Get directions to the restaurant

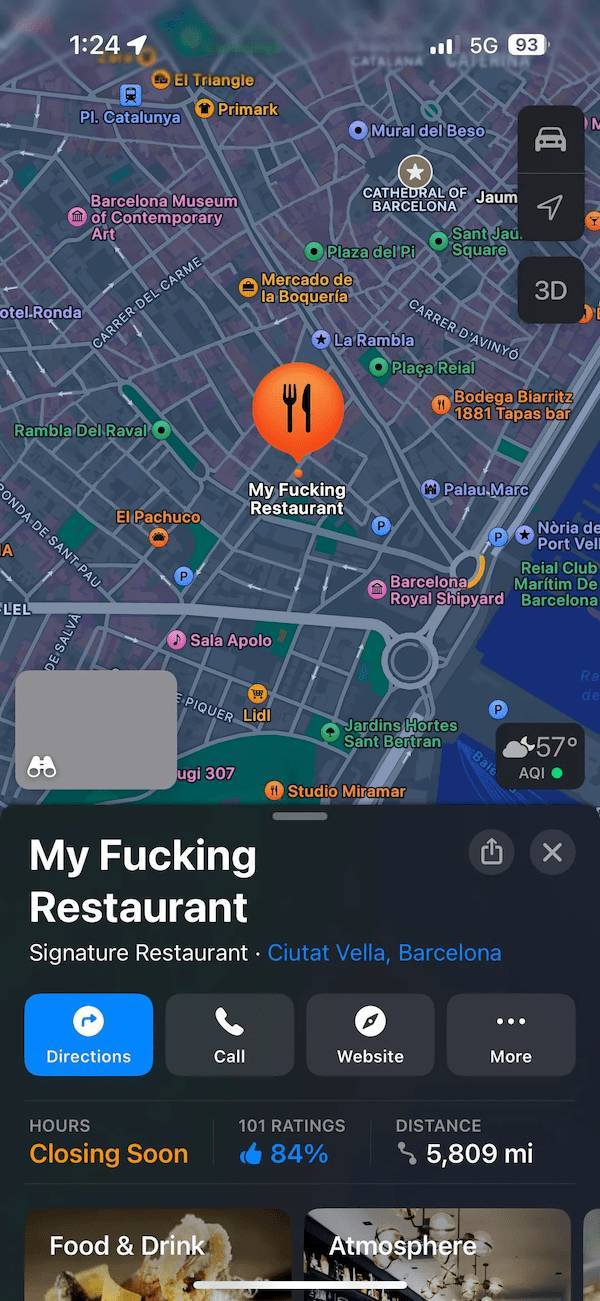pos(89,1034)
